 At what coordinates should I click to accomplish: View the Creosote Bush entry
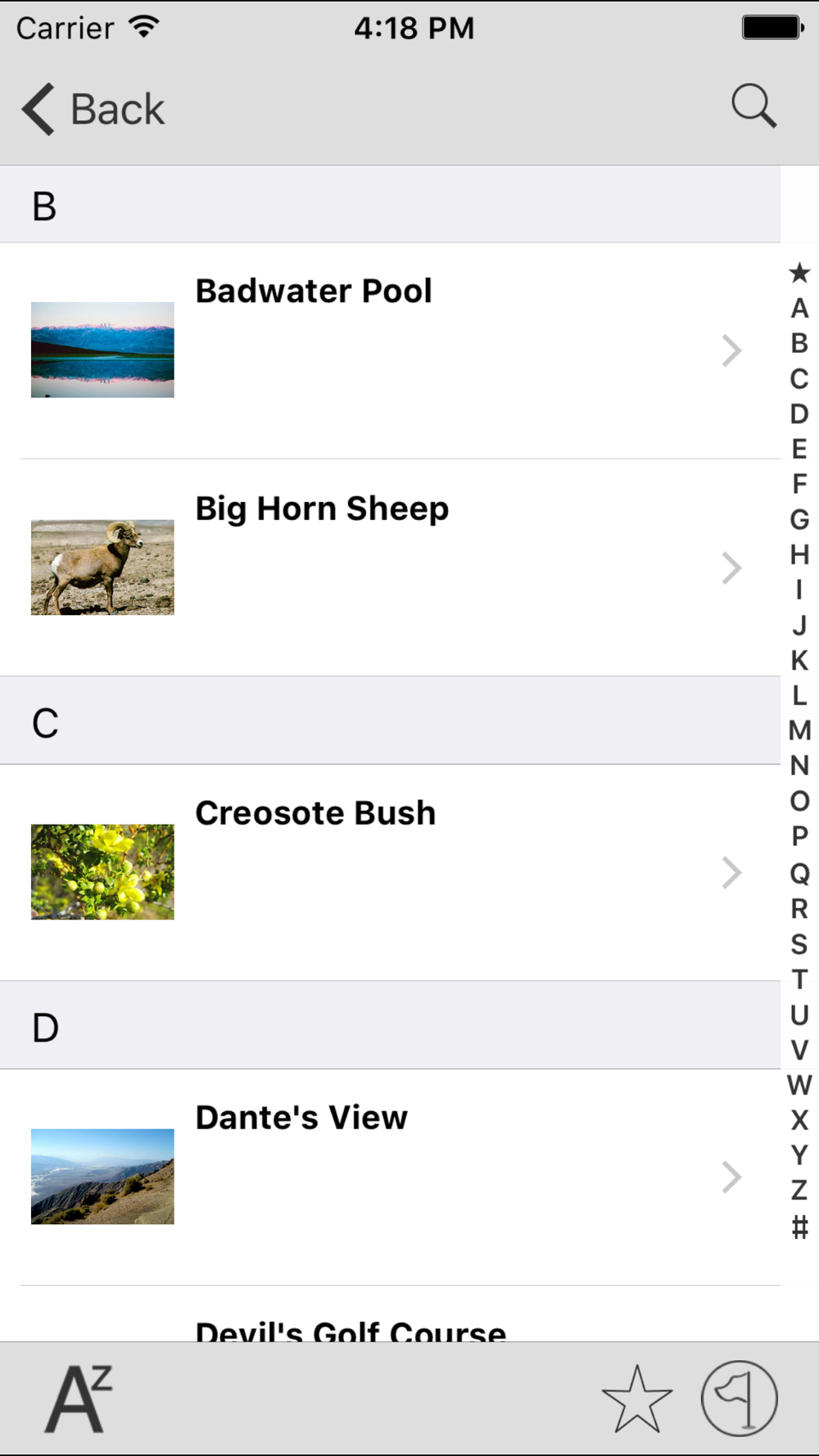[390, 872]
